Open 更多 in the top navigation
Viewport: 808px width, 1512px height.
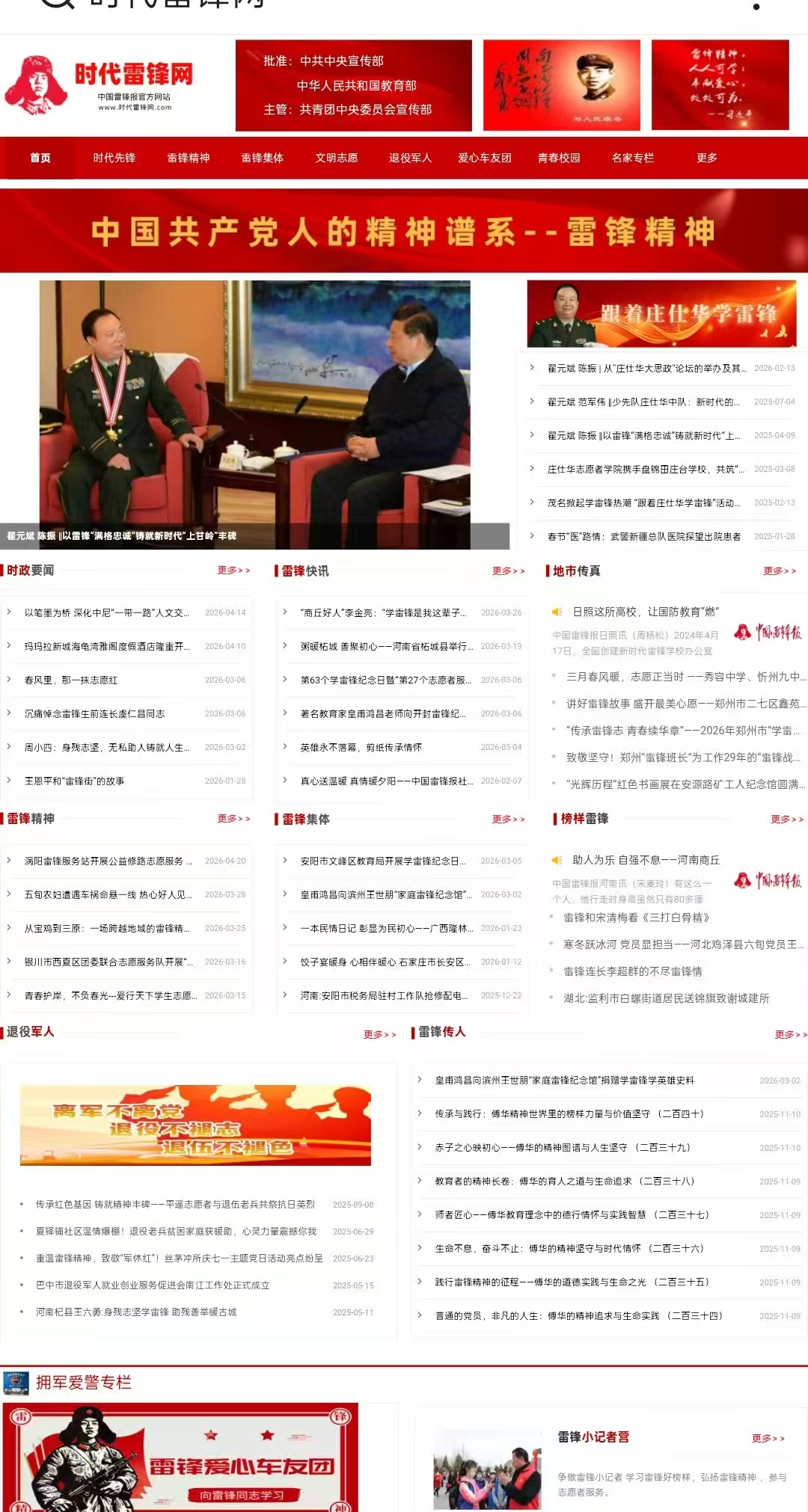click(706, 158)
